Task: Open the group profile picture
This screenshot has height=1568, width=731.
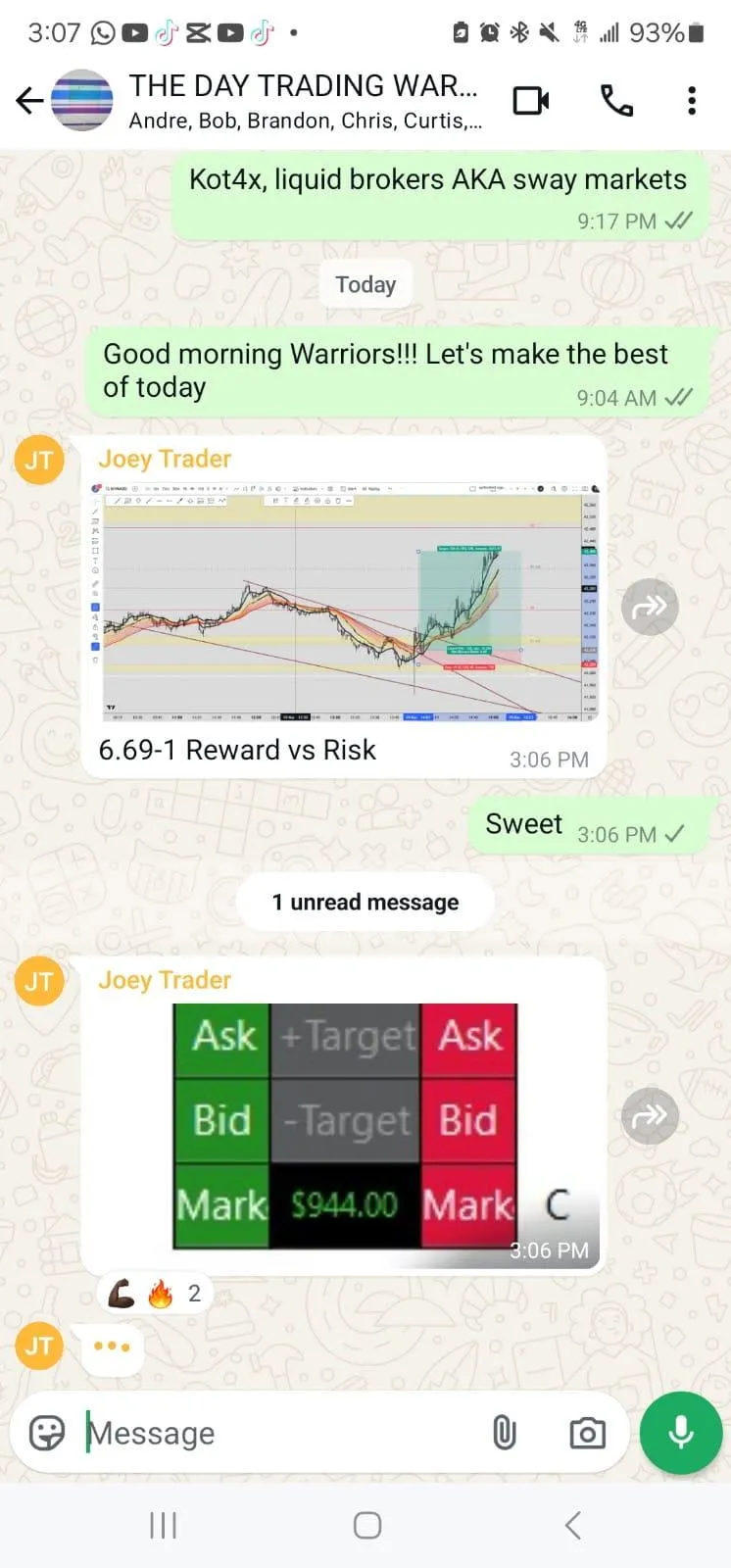Action: (81, 100)
